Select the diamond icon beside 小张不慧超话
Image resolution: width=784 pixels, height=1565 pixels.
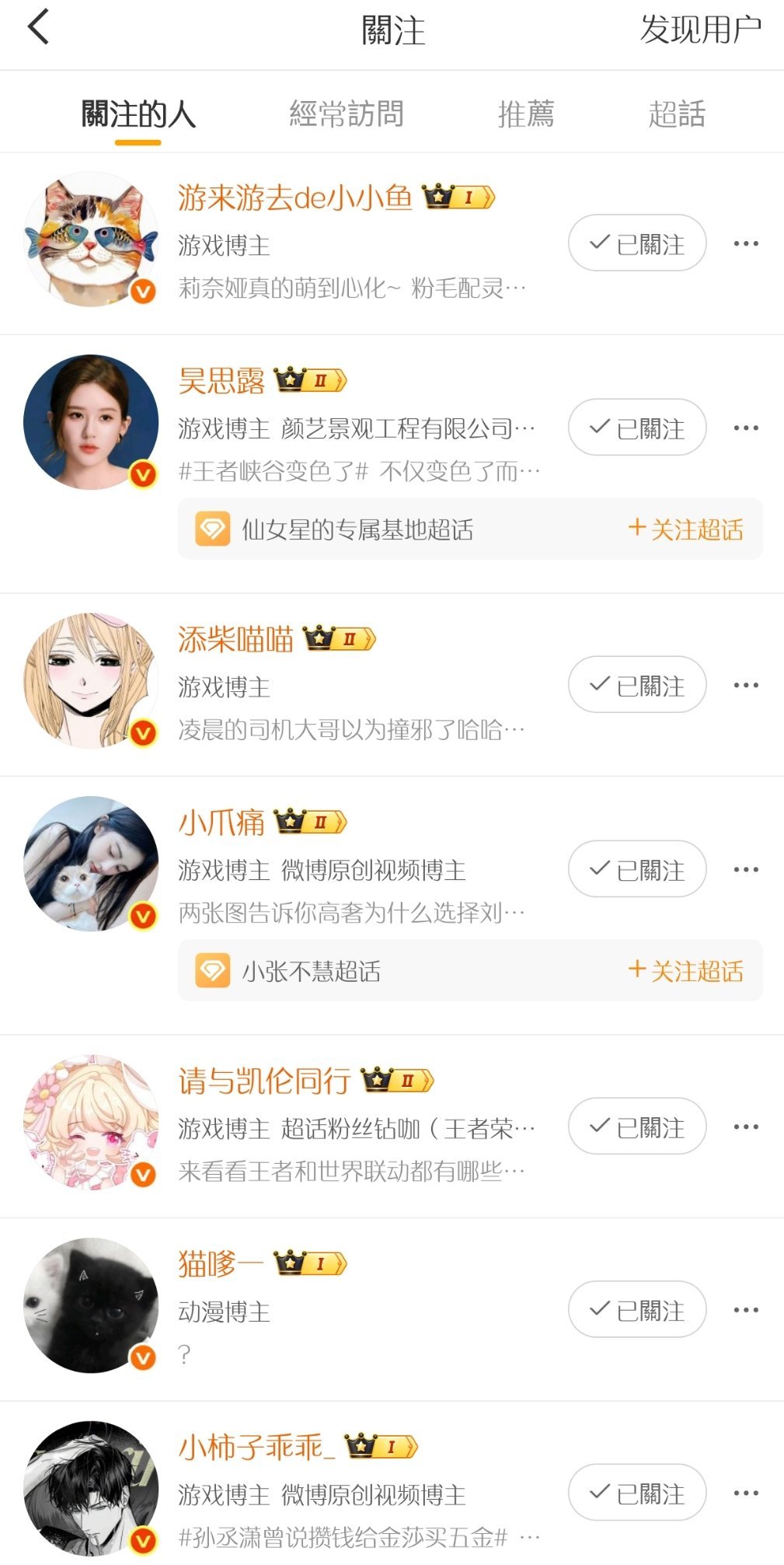tap(213, 970)
